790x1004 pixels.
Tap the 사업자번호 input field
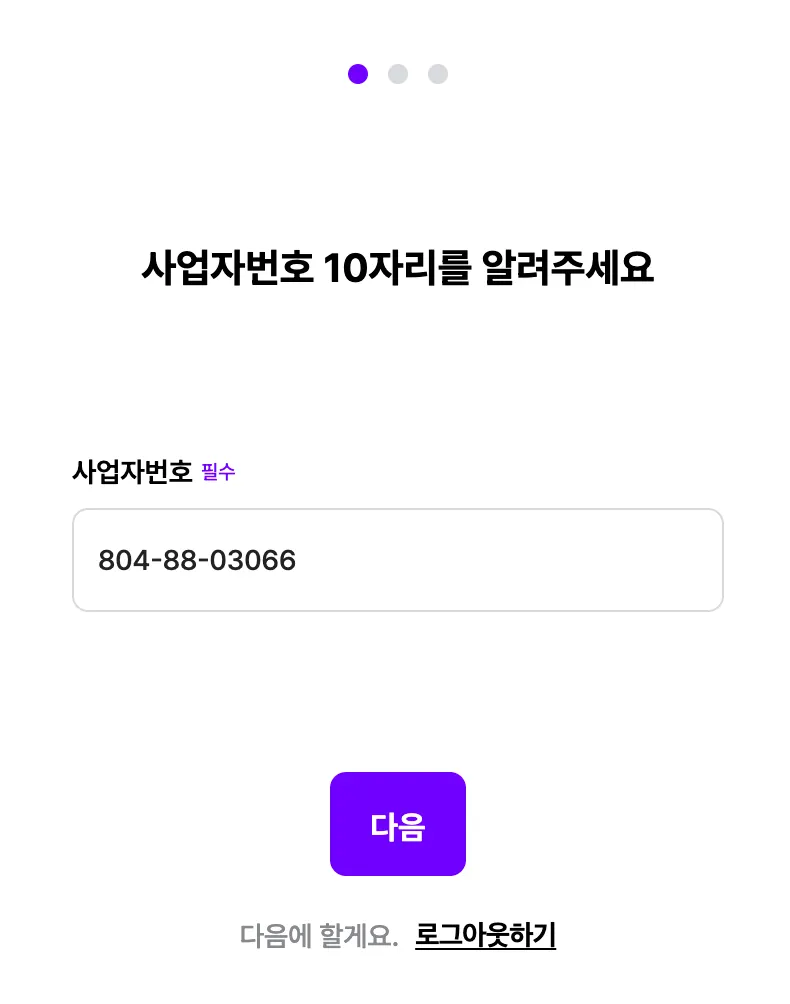pos(397,560)
